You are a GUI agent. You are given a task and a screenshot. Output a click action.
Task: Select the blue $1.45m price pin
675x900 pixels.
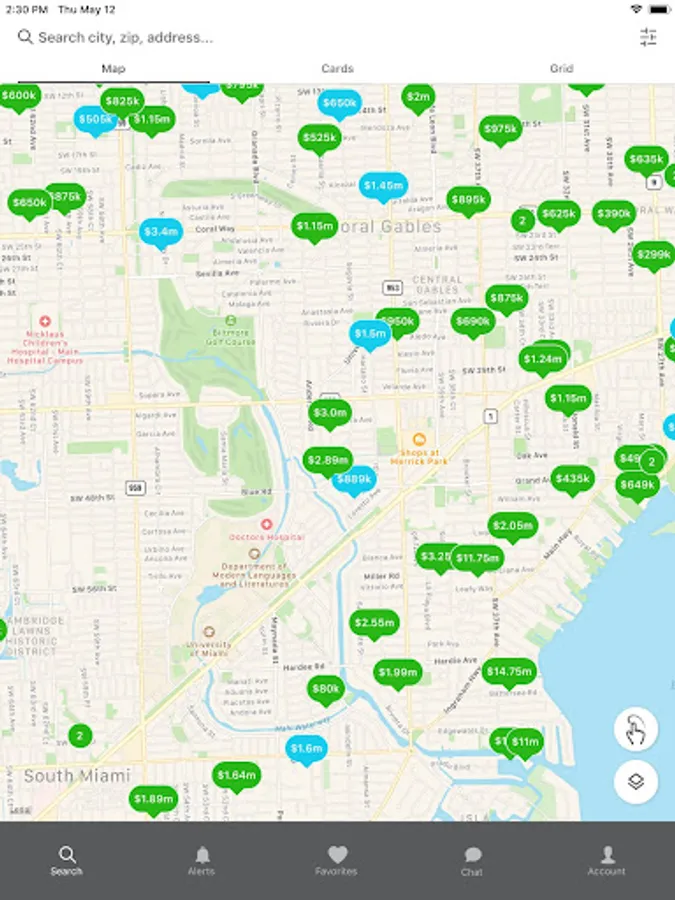pos(383,187)
